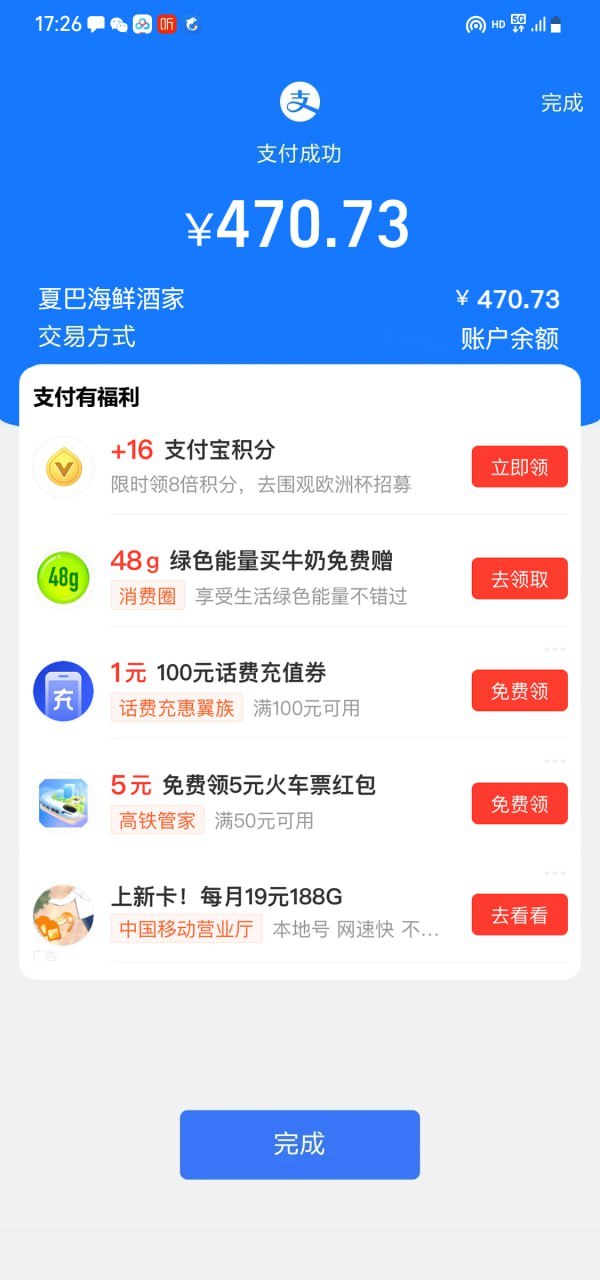Claim the 支付宝积分 with 立即领
This screenshot has width=600, height=1280.
pos(519,467)
